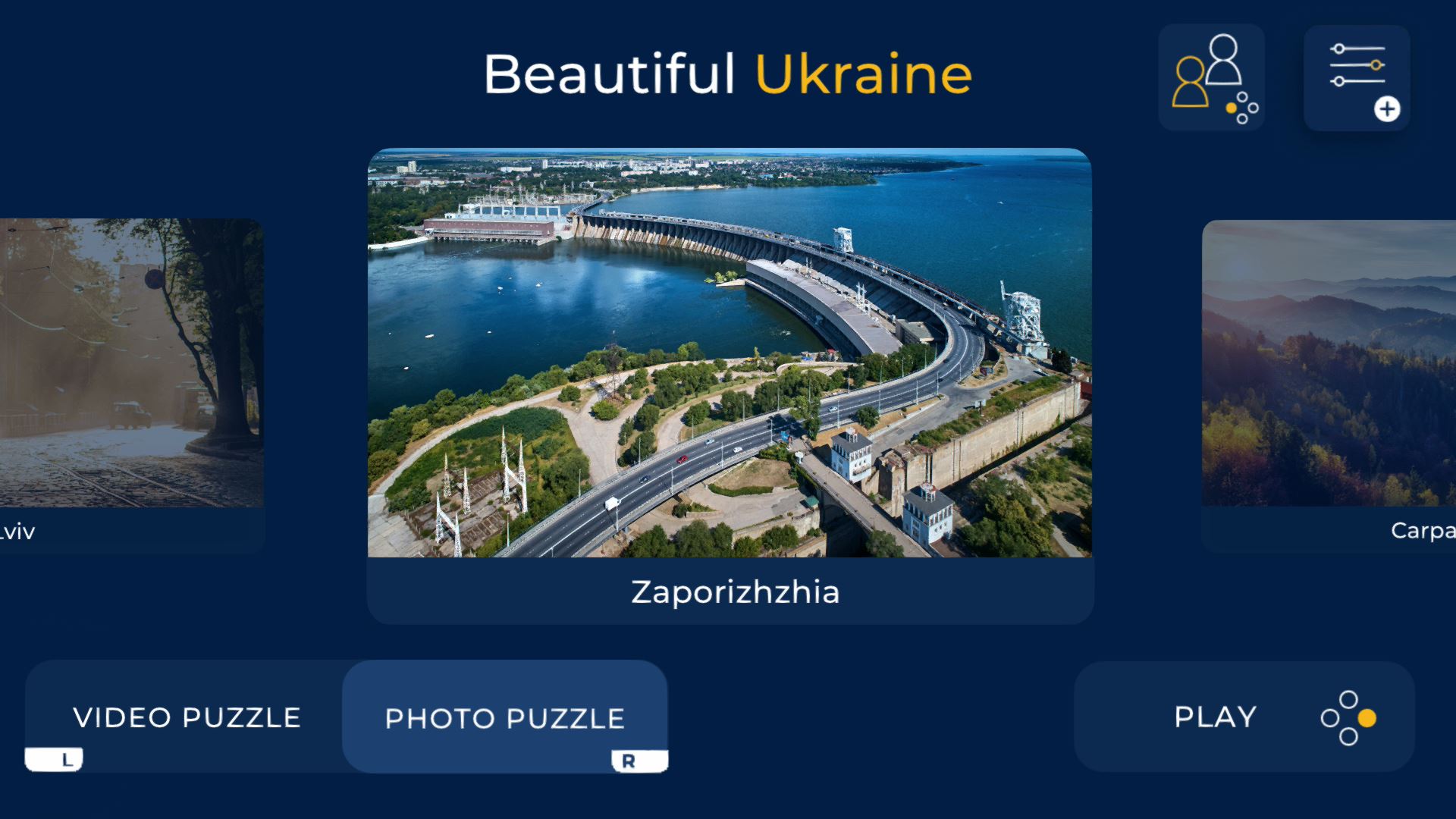Start the puzzle with the Play button
1456x819 pixels.
point(1244,717)
